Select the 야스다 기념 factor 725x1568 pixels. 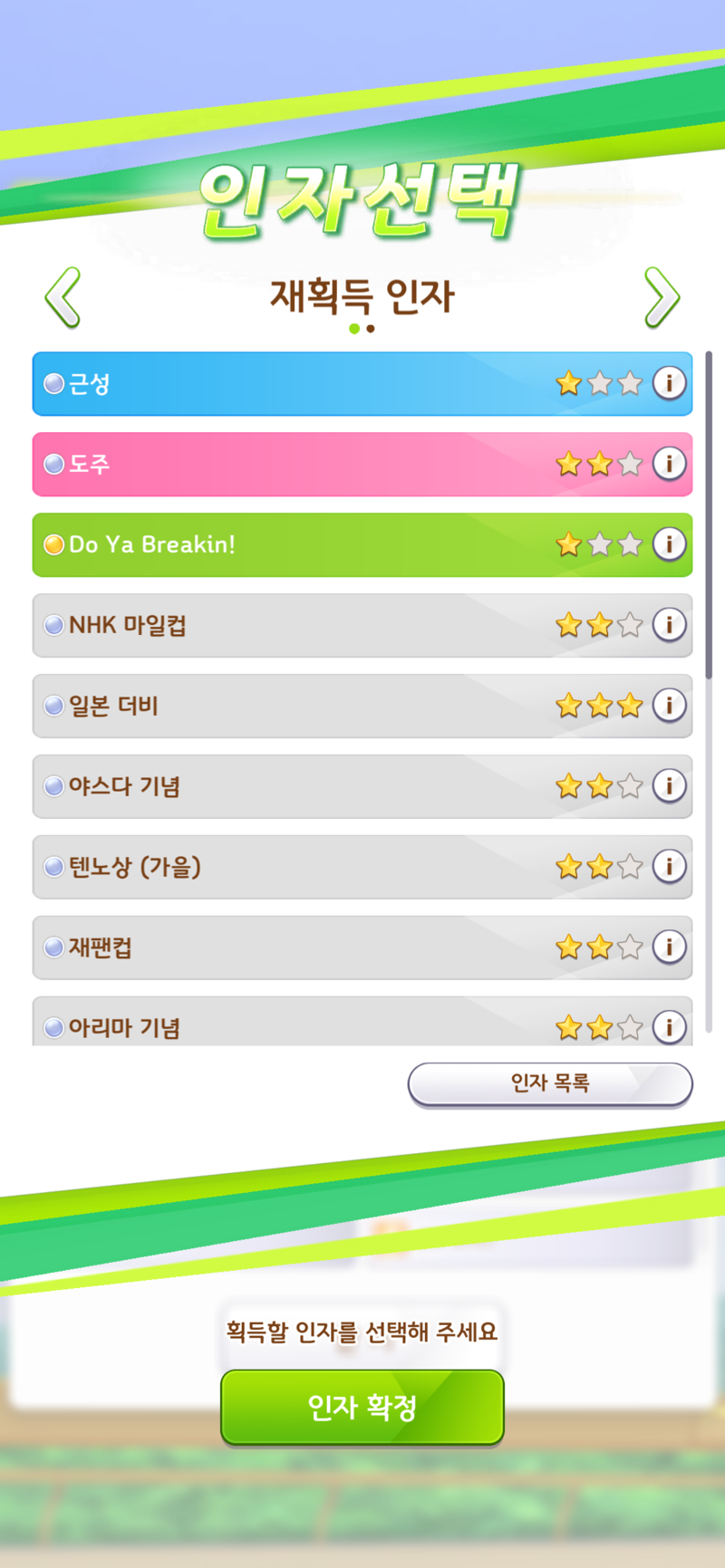point(290,786)
